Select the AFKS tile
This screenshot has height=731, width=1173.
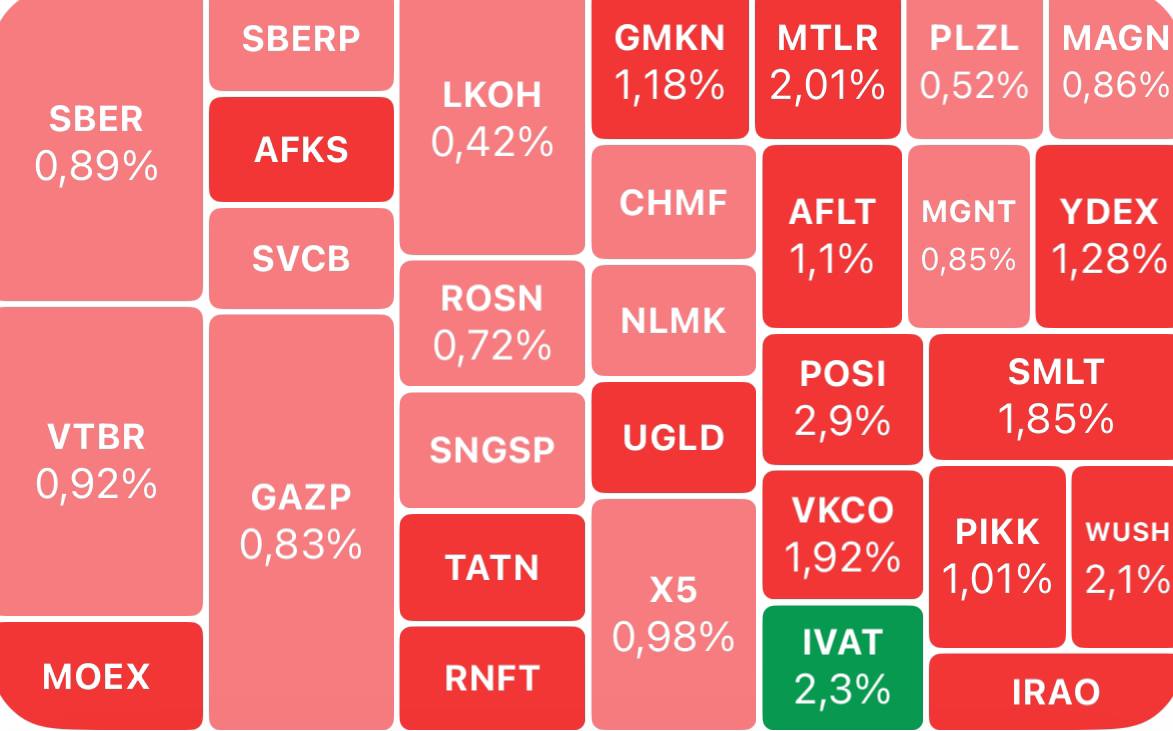click(301, 150)
